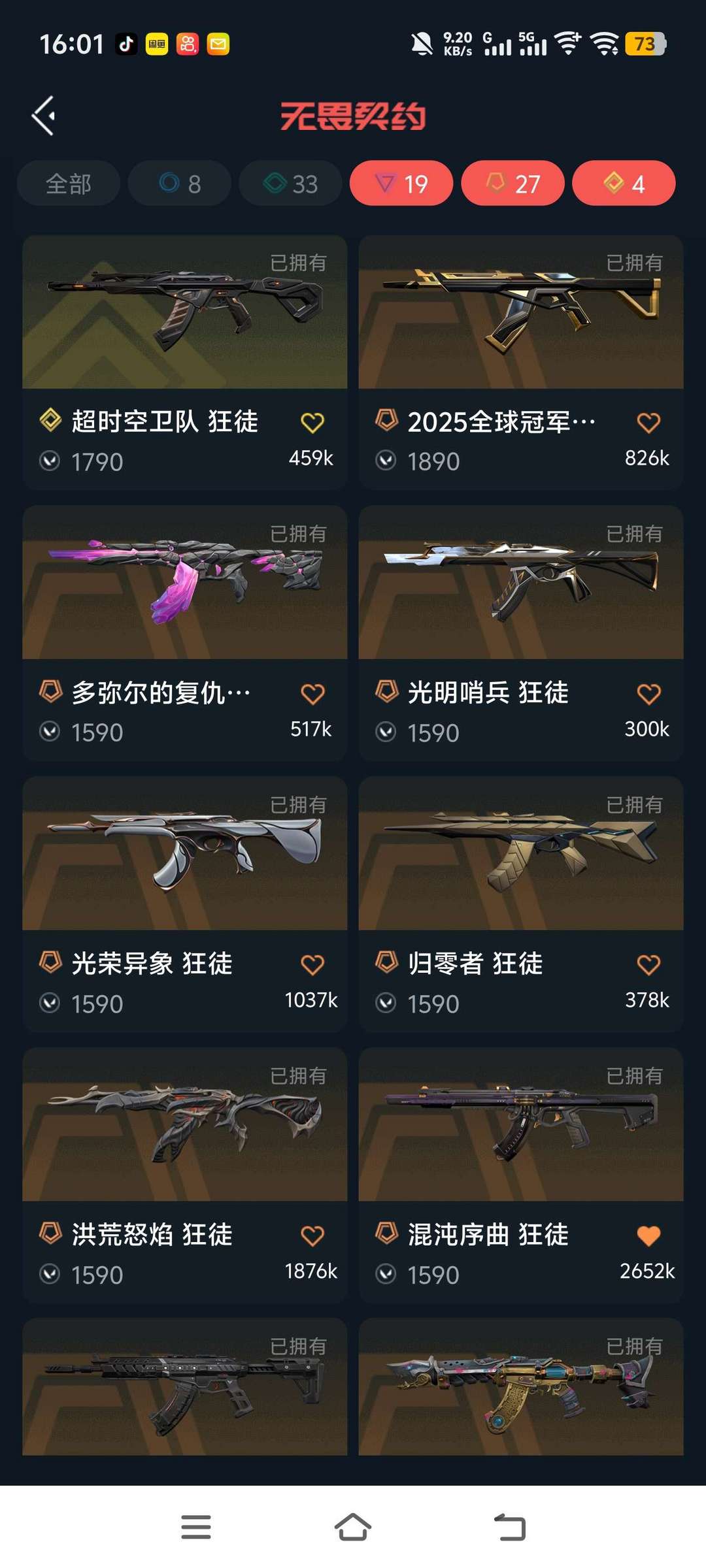Open the 光荣异象 狂徒 skin card
This screenshot has height=1568, width=706.
[184, 904]
